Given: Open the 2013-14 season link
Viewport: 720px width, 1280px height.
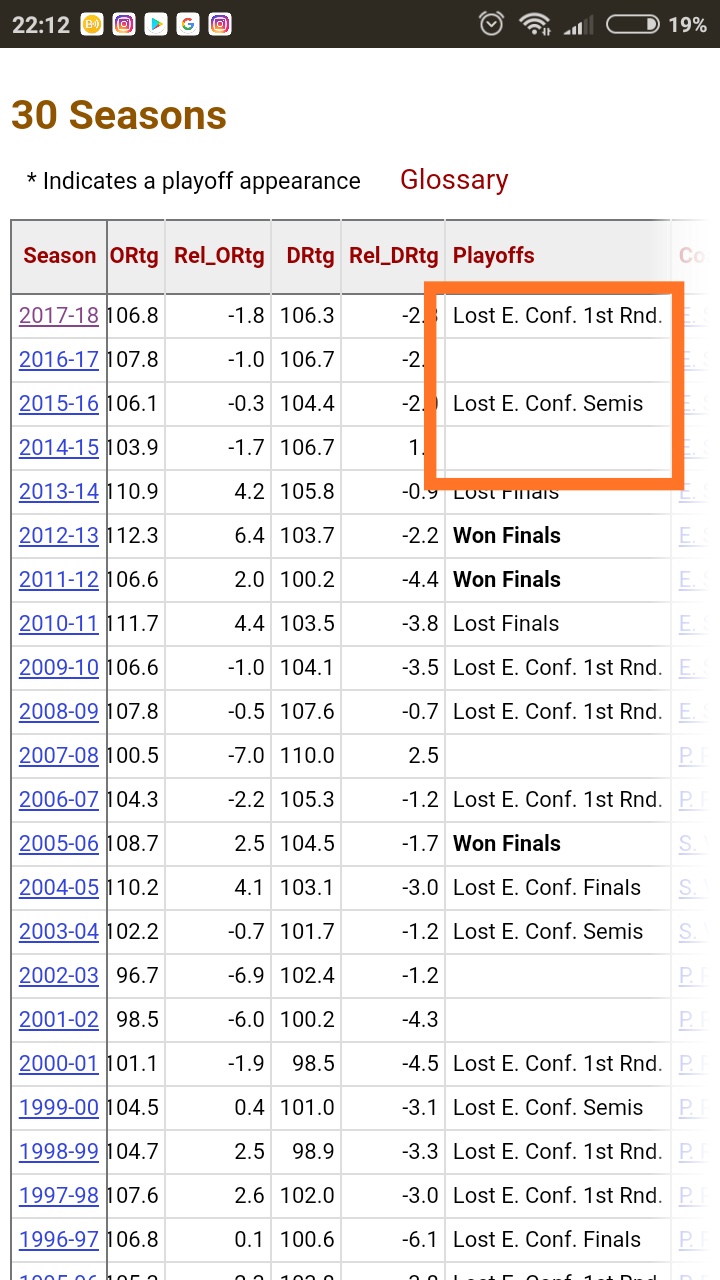Looking at the screenshot, I should [59, 492].
